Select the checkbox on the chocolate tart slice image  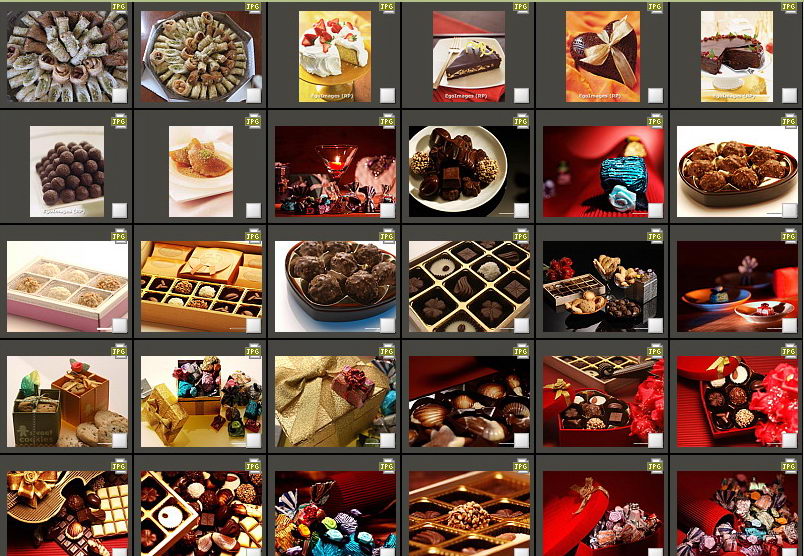click(521, 95)
